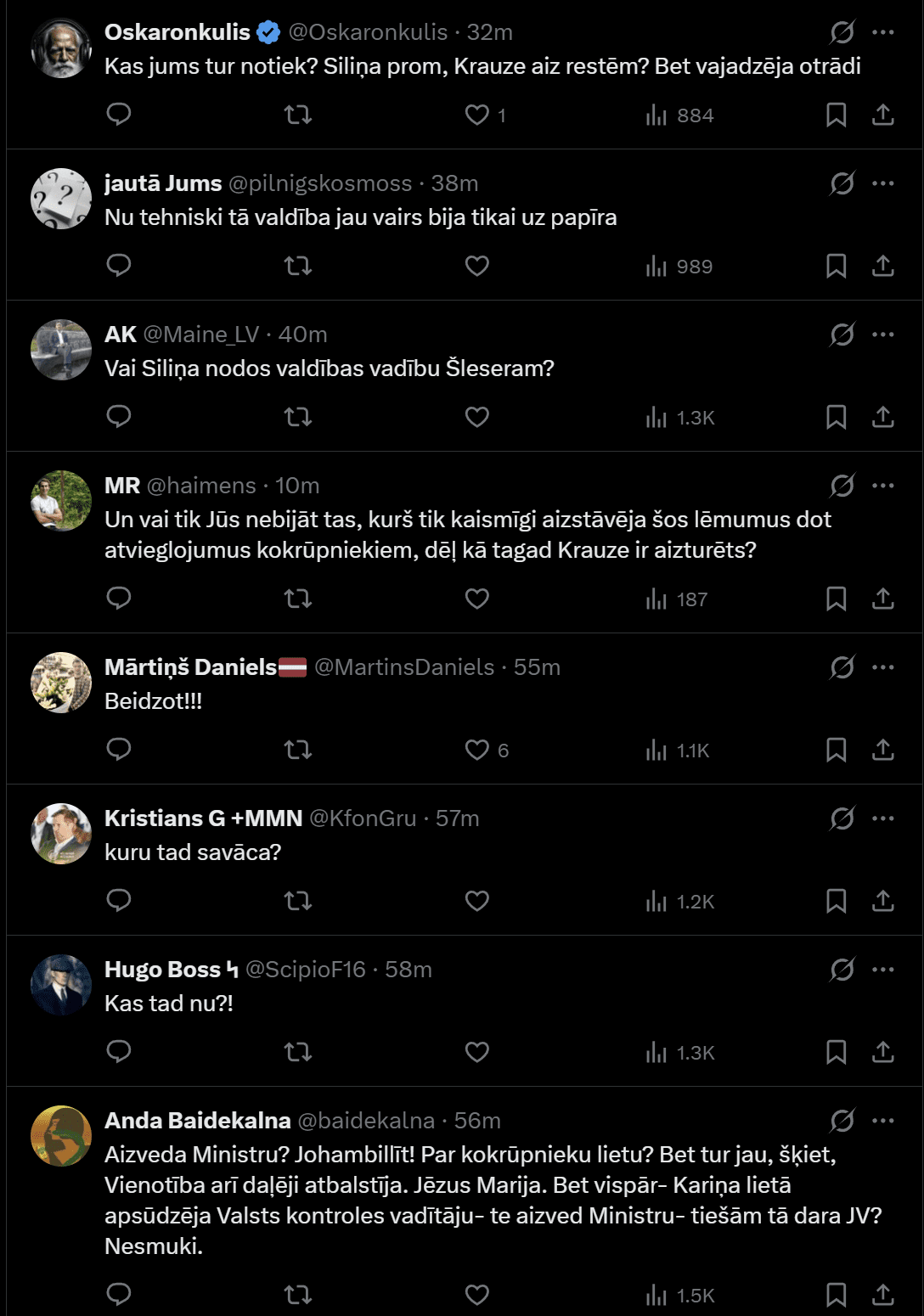Open the overflow menu on MR's post
The width and height of the screenshot is (924, 1316).
pos(883,486)
